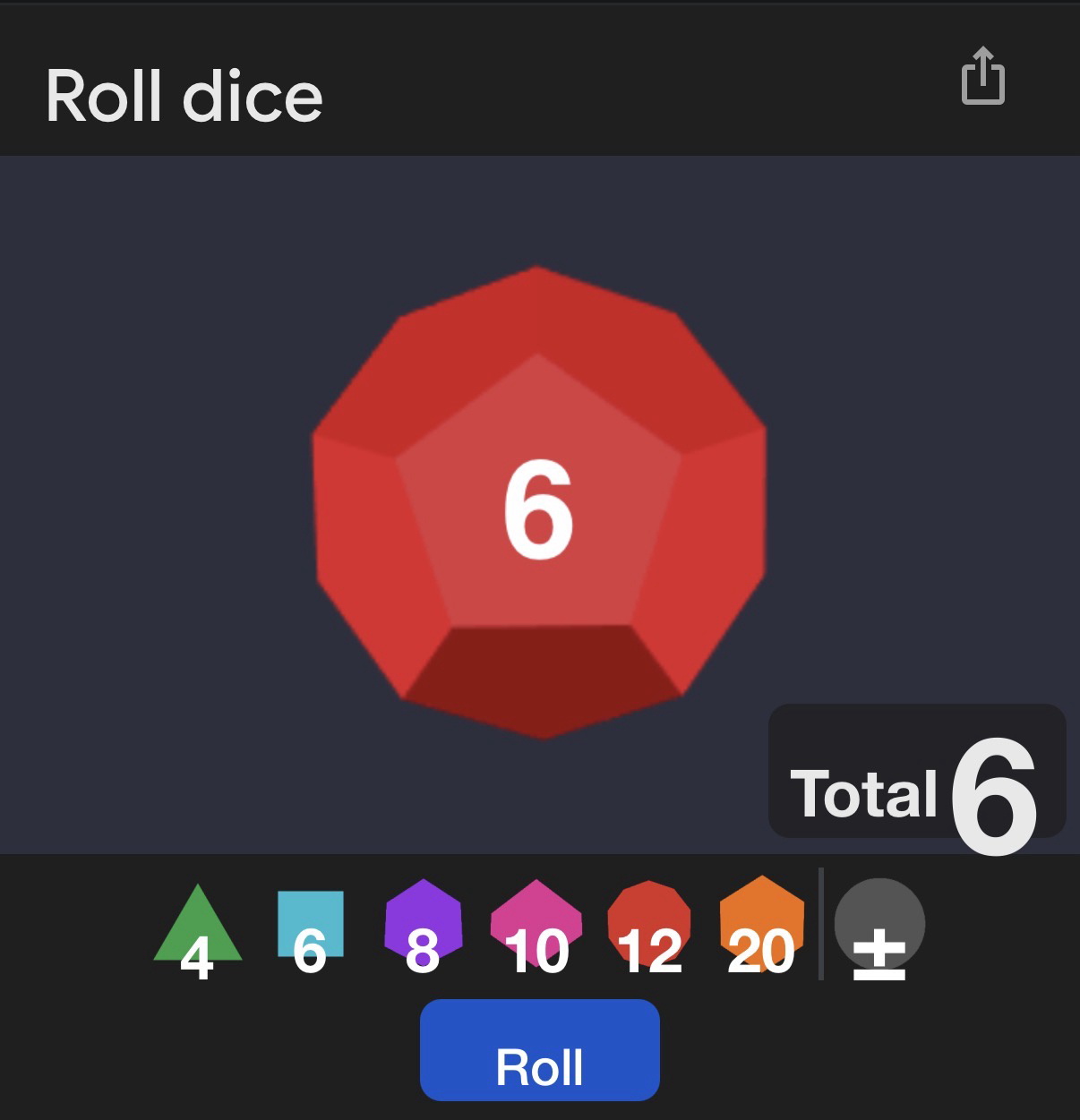Add a 6-sided blue die
The image size is (1080, 1120).
pos(310,929)
